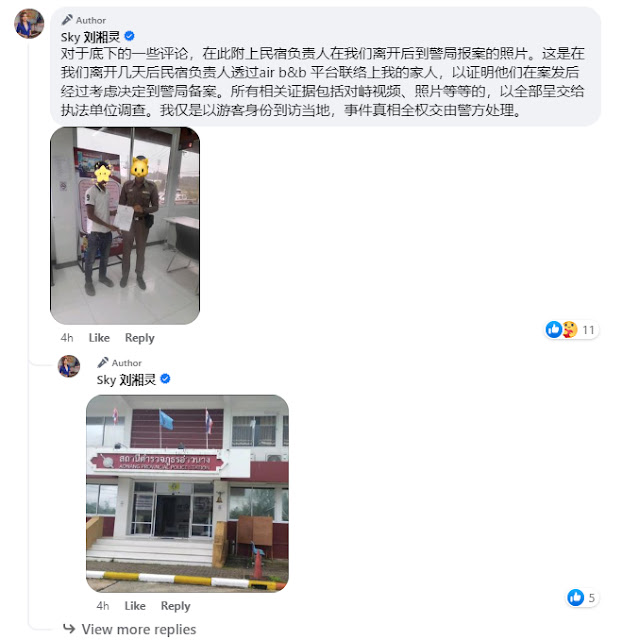This screenshot has width=639, height=640.
Task: Expand View more replies
Action: (138, 629)
